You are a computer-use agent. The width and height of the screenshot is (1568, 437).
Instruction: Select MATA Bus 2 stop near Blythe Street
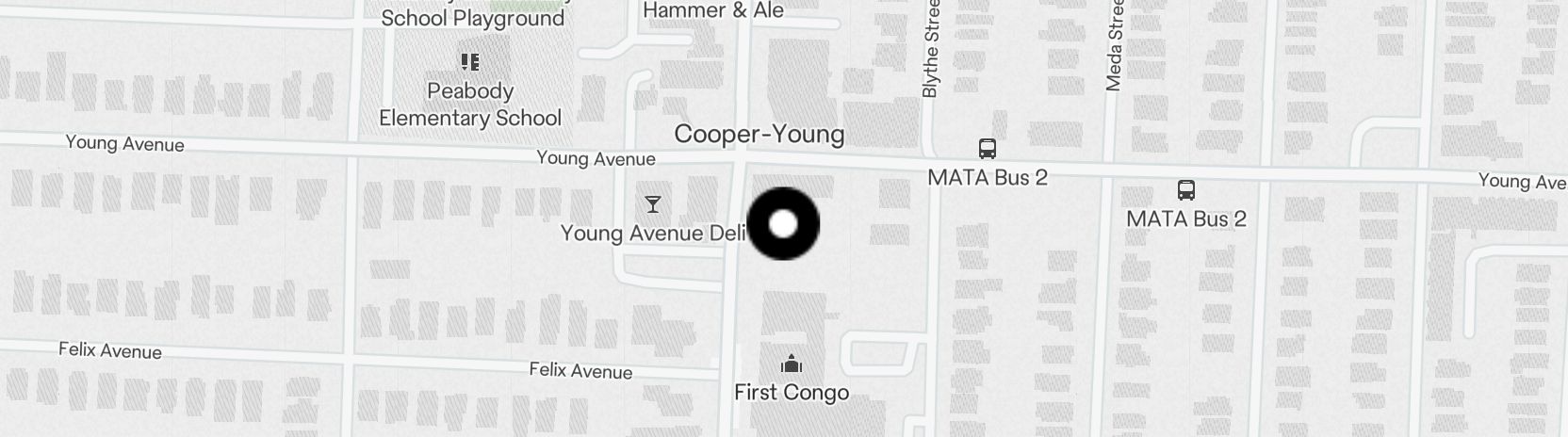(x=987, y=149)
